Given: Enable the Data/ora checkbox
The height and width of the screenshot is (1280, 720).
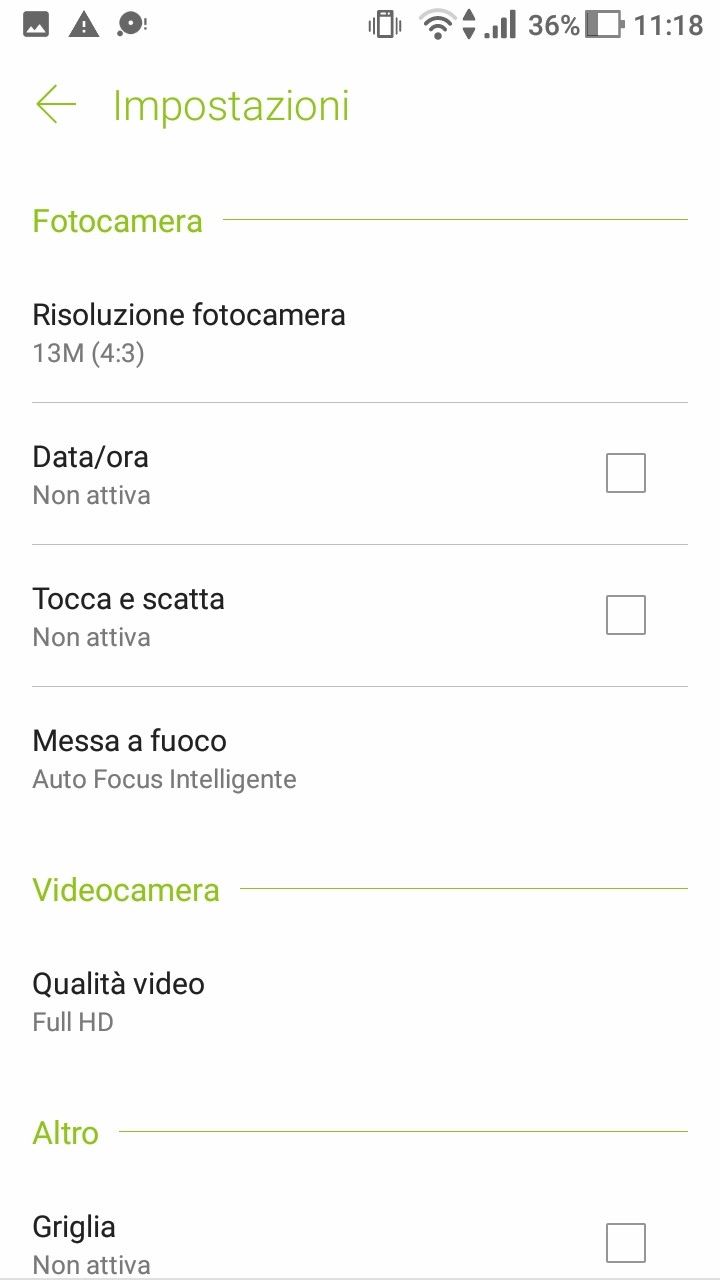Looking at the screenshot, I should (626, 473).
